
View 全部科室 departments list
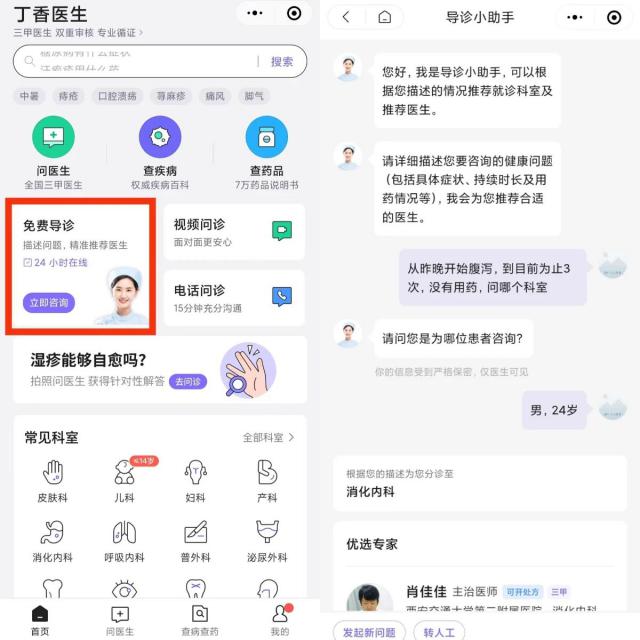coord(268,438)
